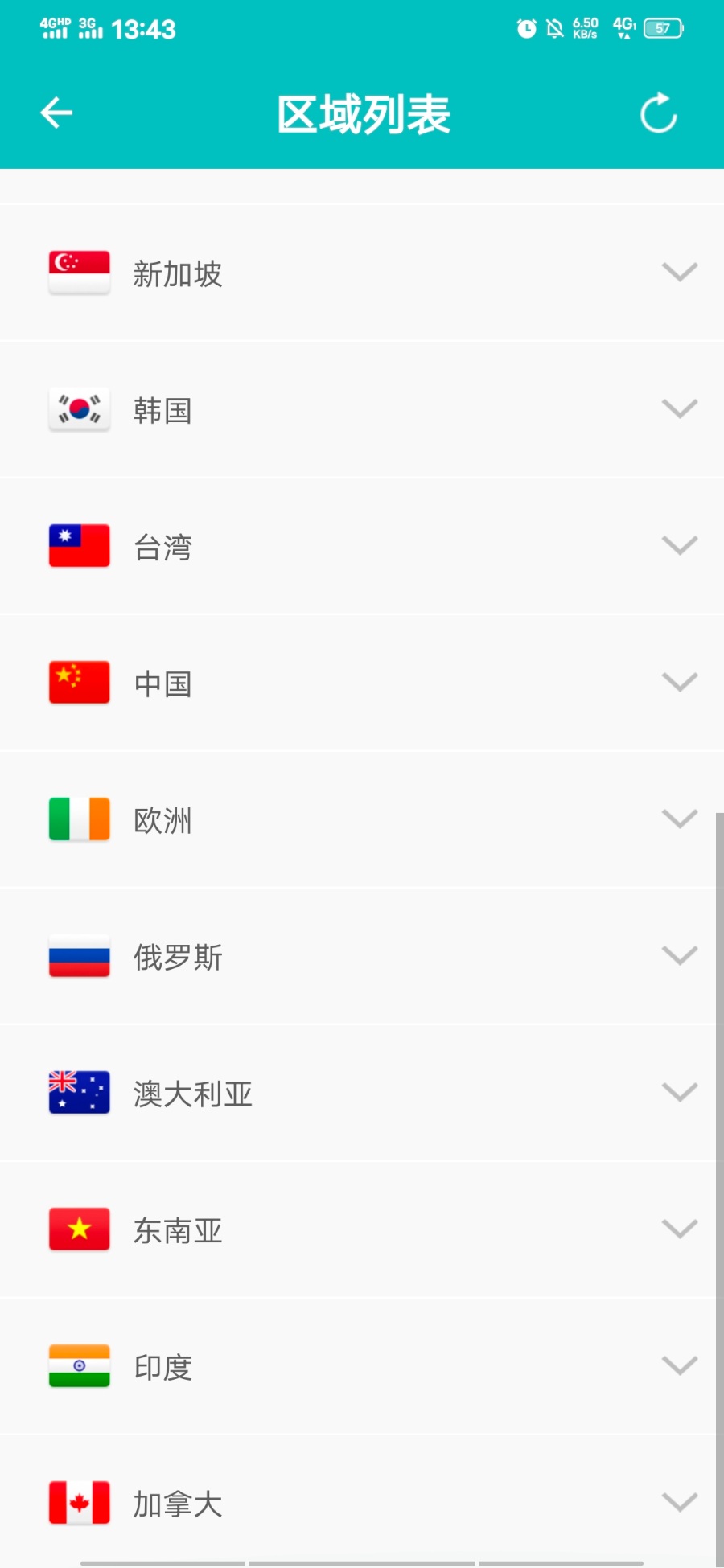Tap the back arrow to leave region list
Image resolution: width=724 pixels, height=1568 pixels.
[x=55, y=113]
